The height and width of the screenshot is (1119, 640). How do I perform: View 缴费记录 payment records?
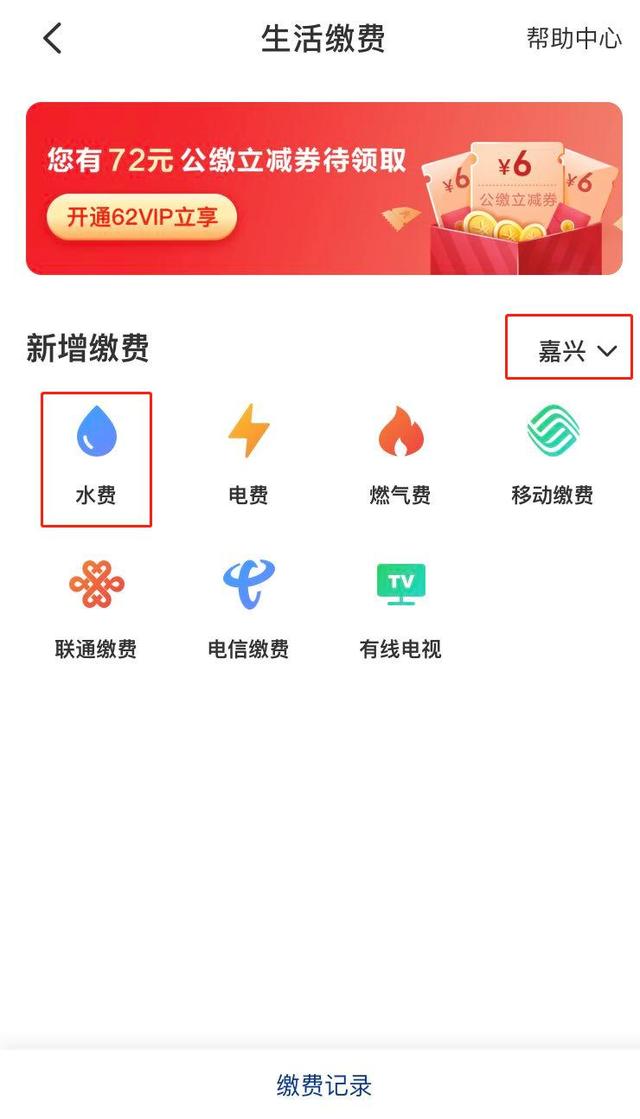[324, 1085]
